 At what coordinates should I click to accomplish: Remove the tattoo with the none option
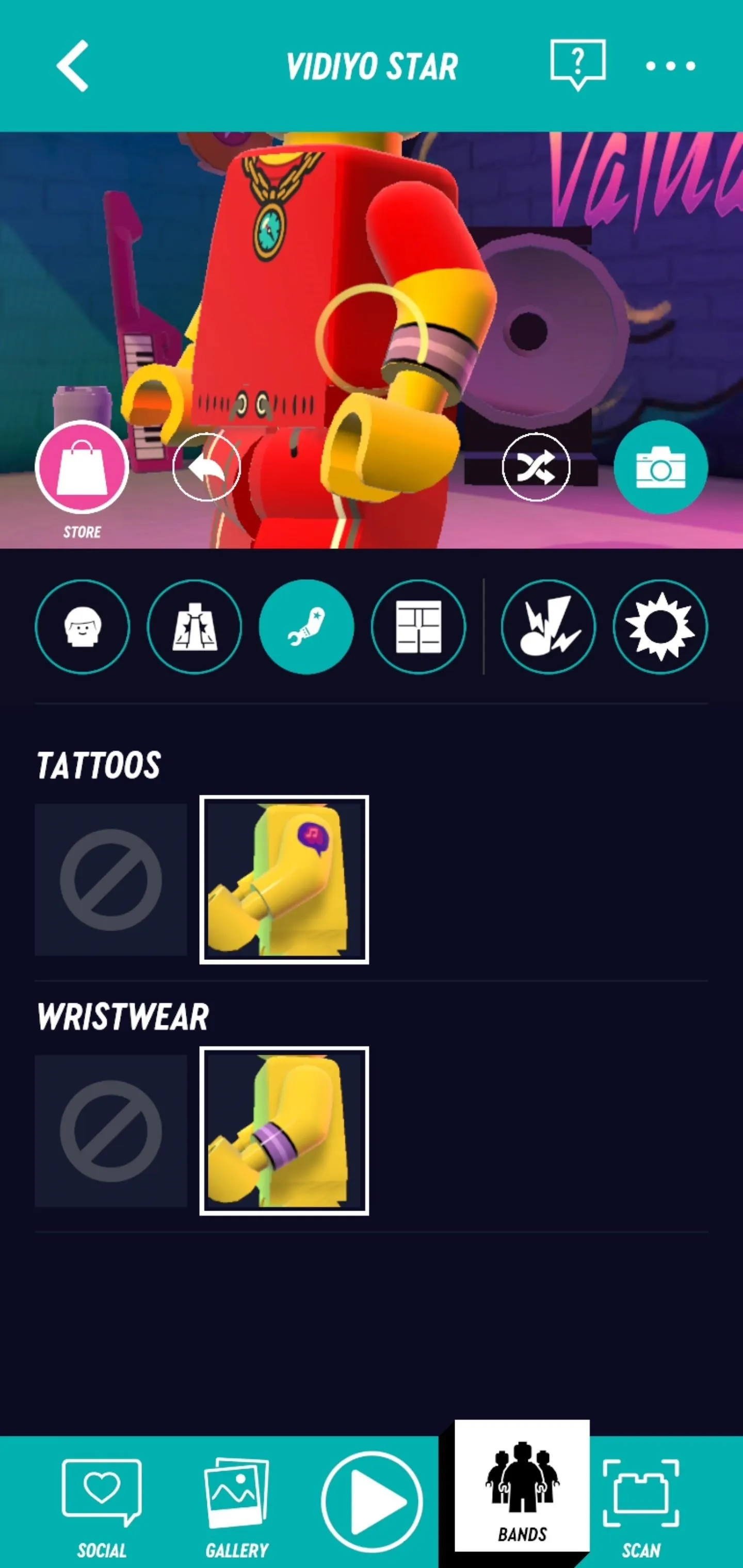coord(111,879)
